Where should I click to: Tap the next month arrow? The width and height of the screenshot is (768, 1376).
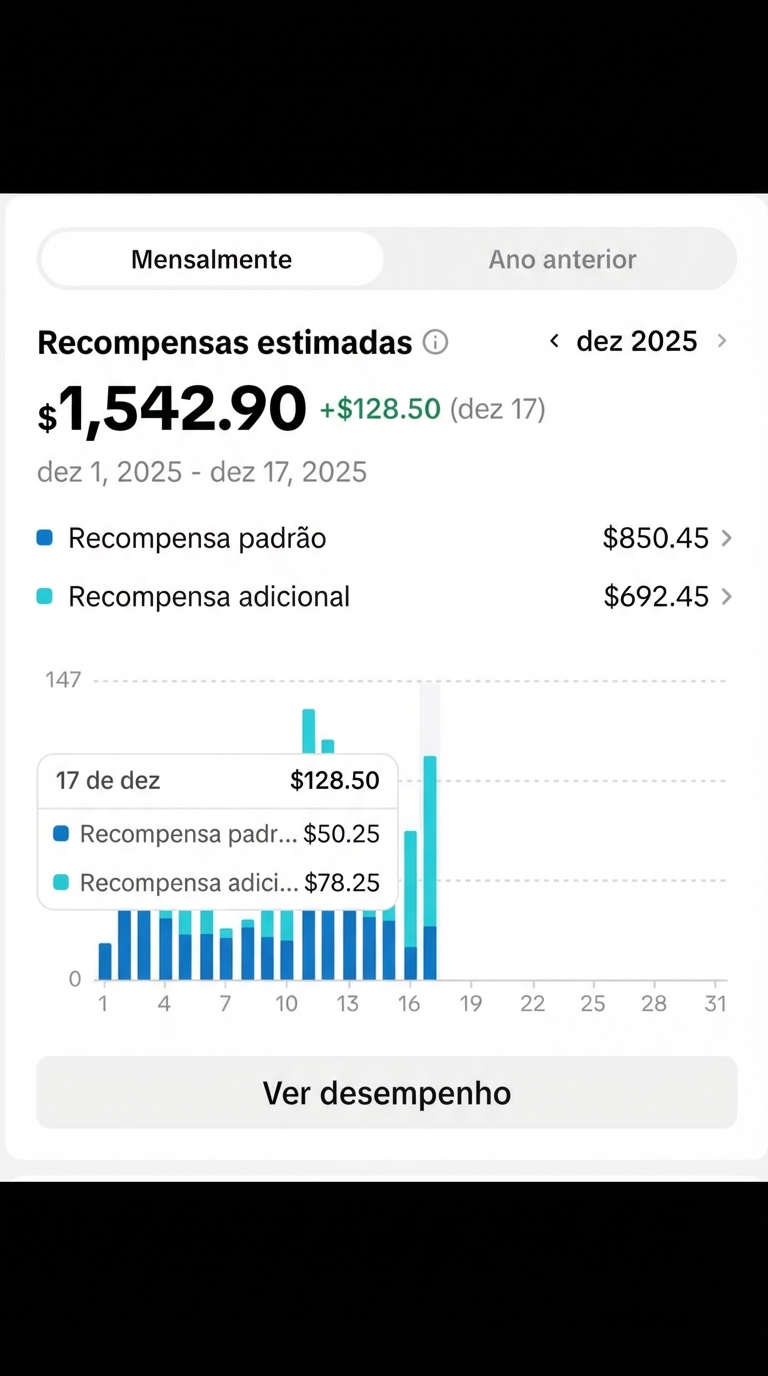click(722, 340)
